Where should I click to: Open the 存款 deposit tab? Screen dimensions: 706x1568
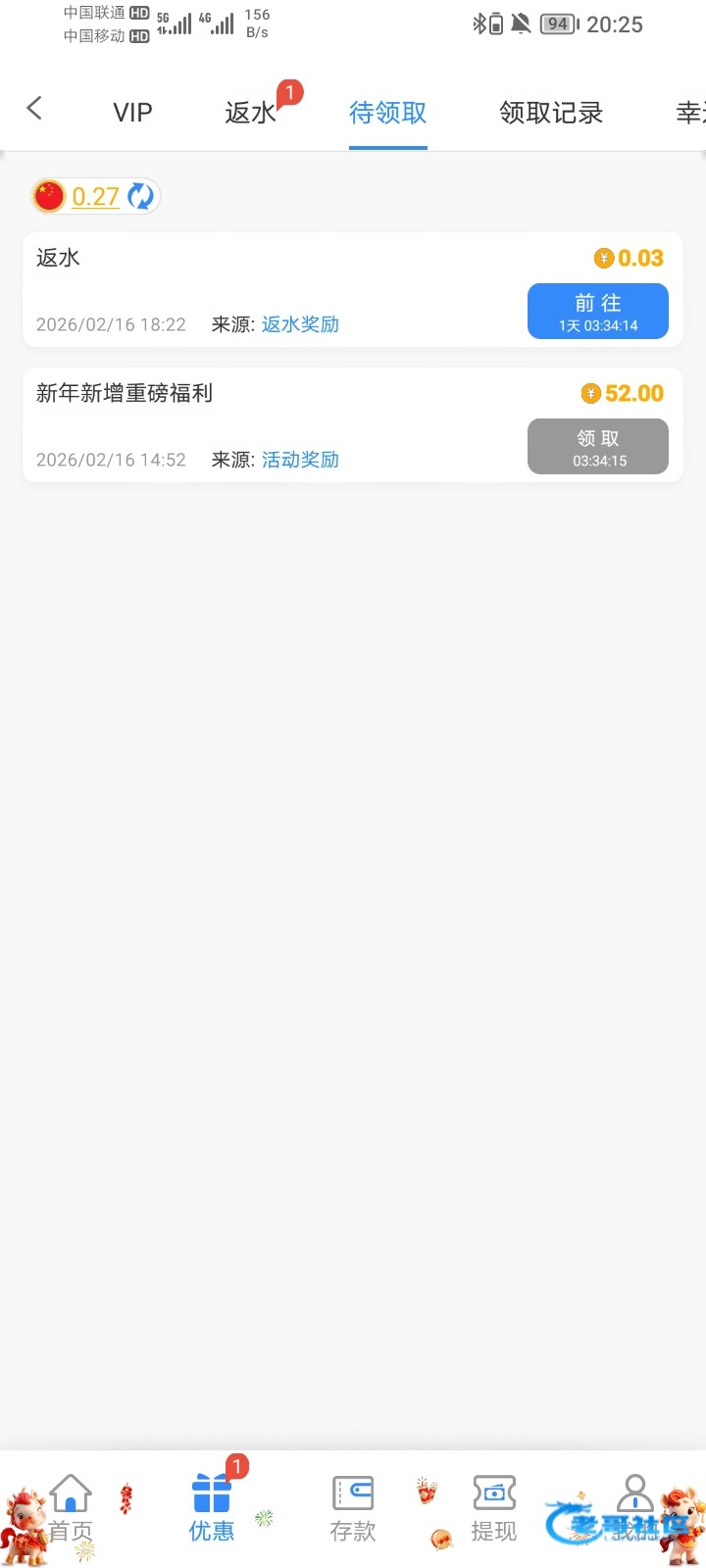(353, 1507)
